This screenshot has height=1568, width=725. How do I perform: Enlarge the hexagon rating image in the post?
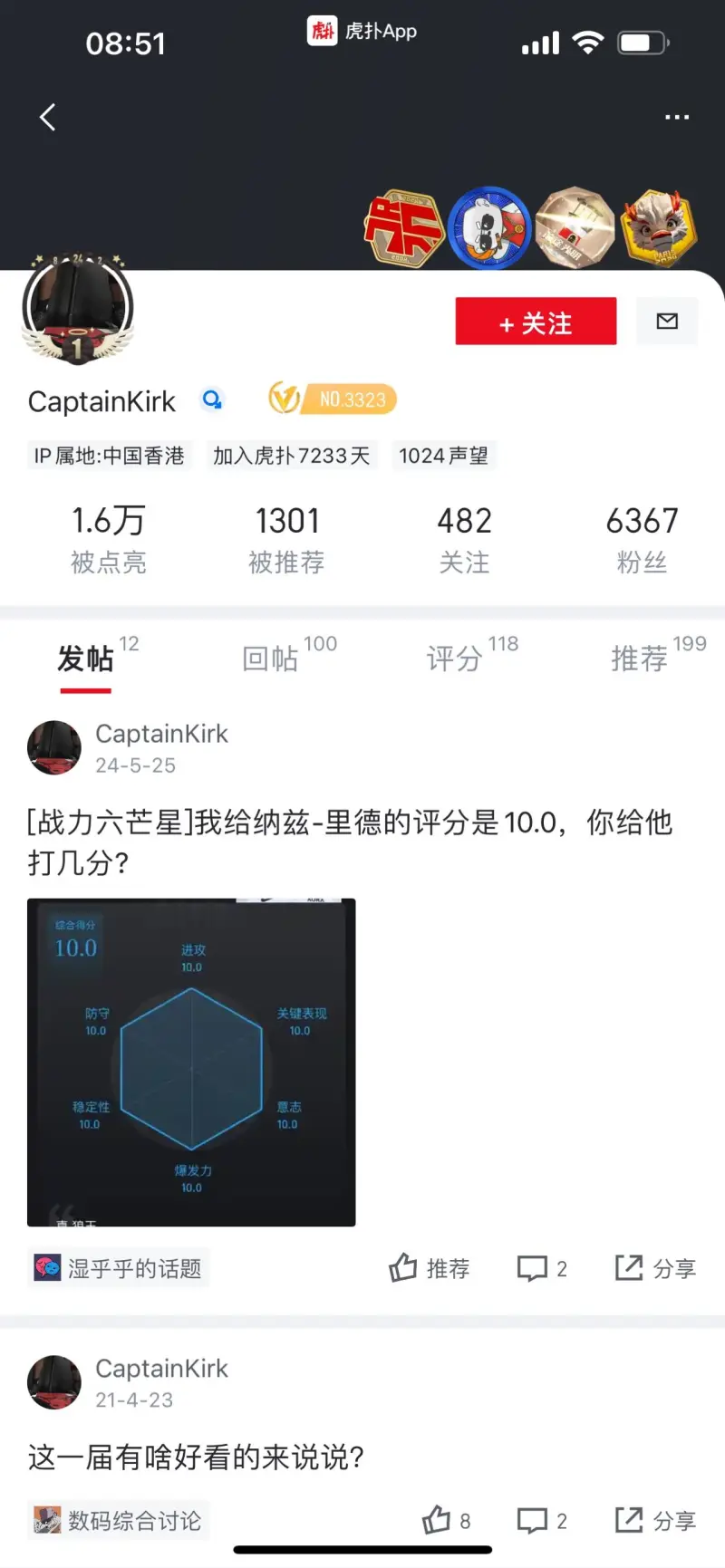point(191,1063)
